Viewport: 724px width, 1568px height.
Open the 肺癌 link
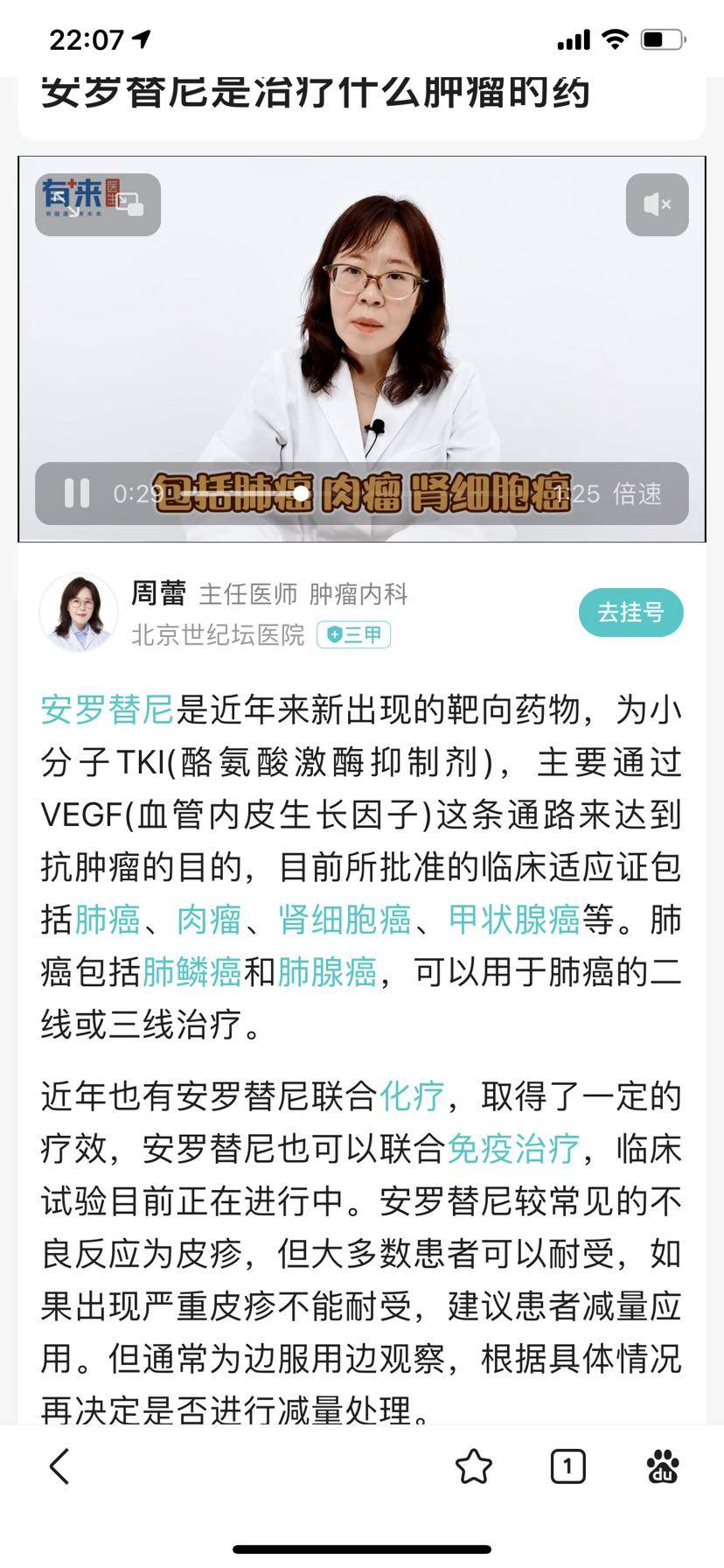107,920
